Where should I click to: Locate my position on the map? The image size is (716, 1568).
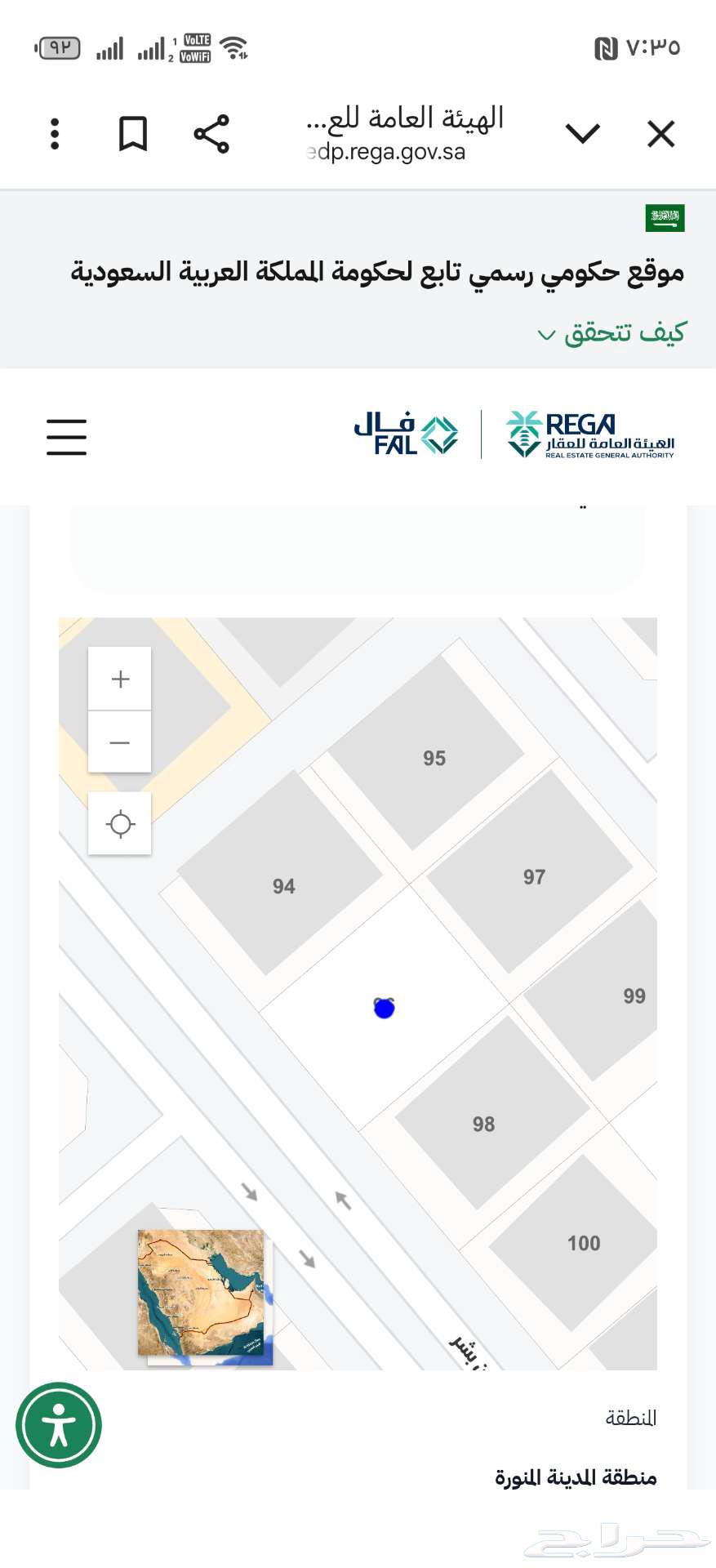(x=120, y=823)
